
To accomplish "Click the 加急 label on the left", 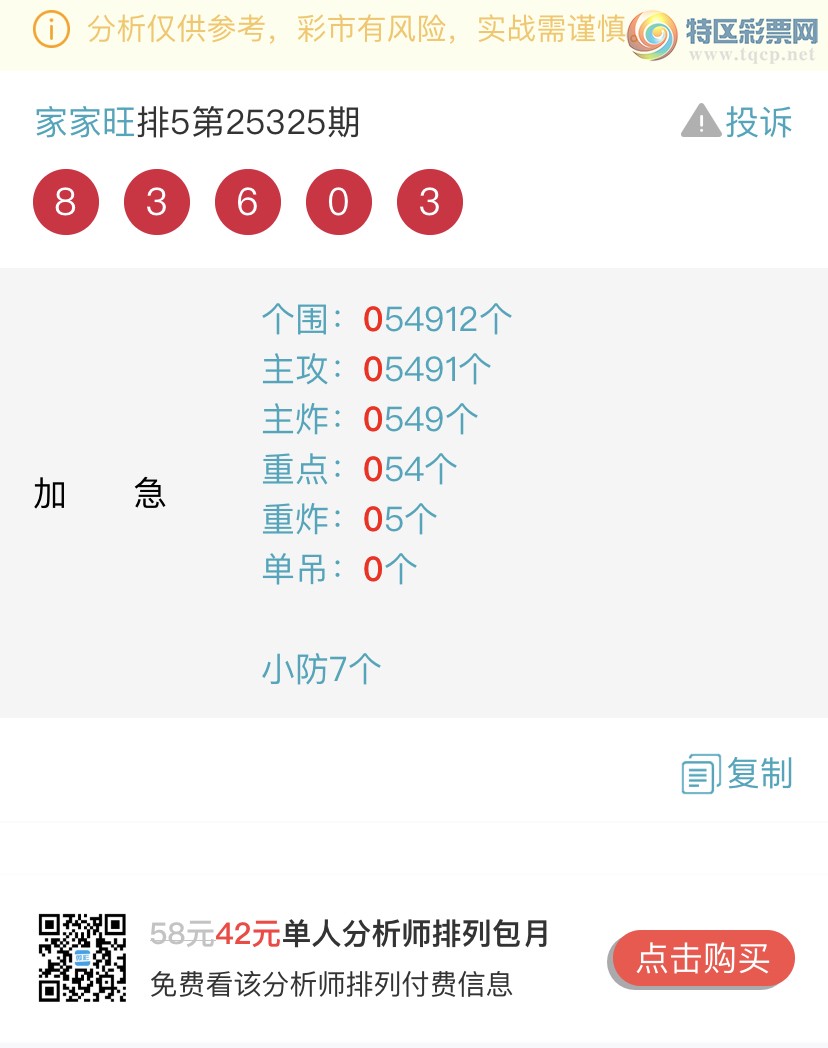I will [x=98, y=494].
